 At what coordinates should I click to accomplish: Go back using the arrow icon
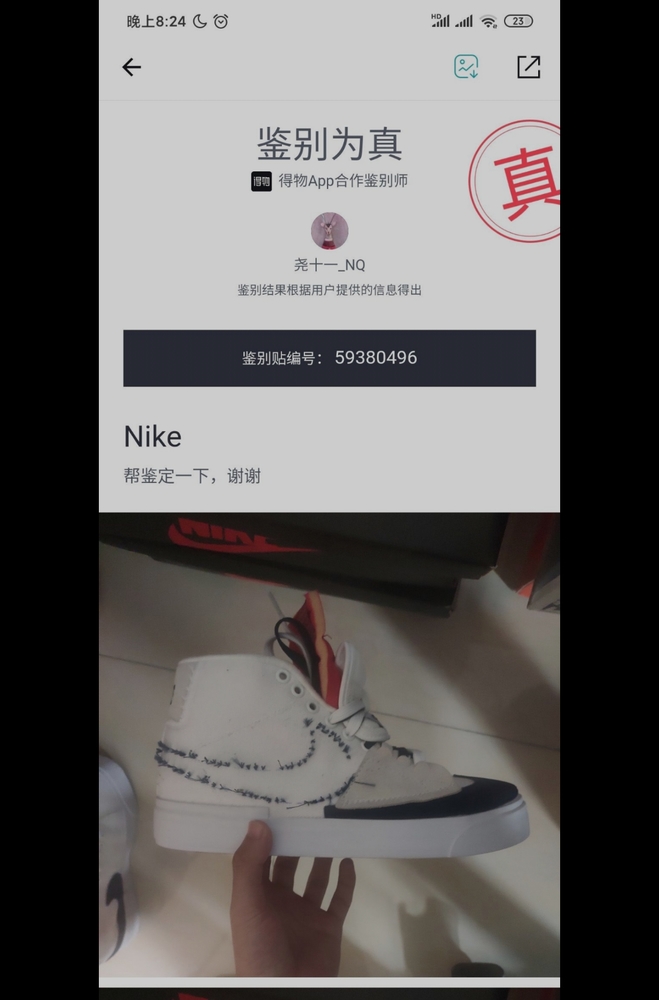point(132,67)
